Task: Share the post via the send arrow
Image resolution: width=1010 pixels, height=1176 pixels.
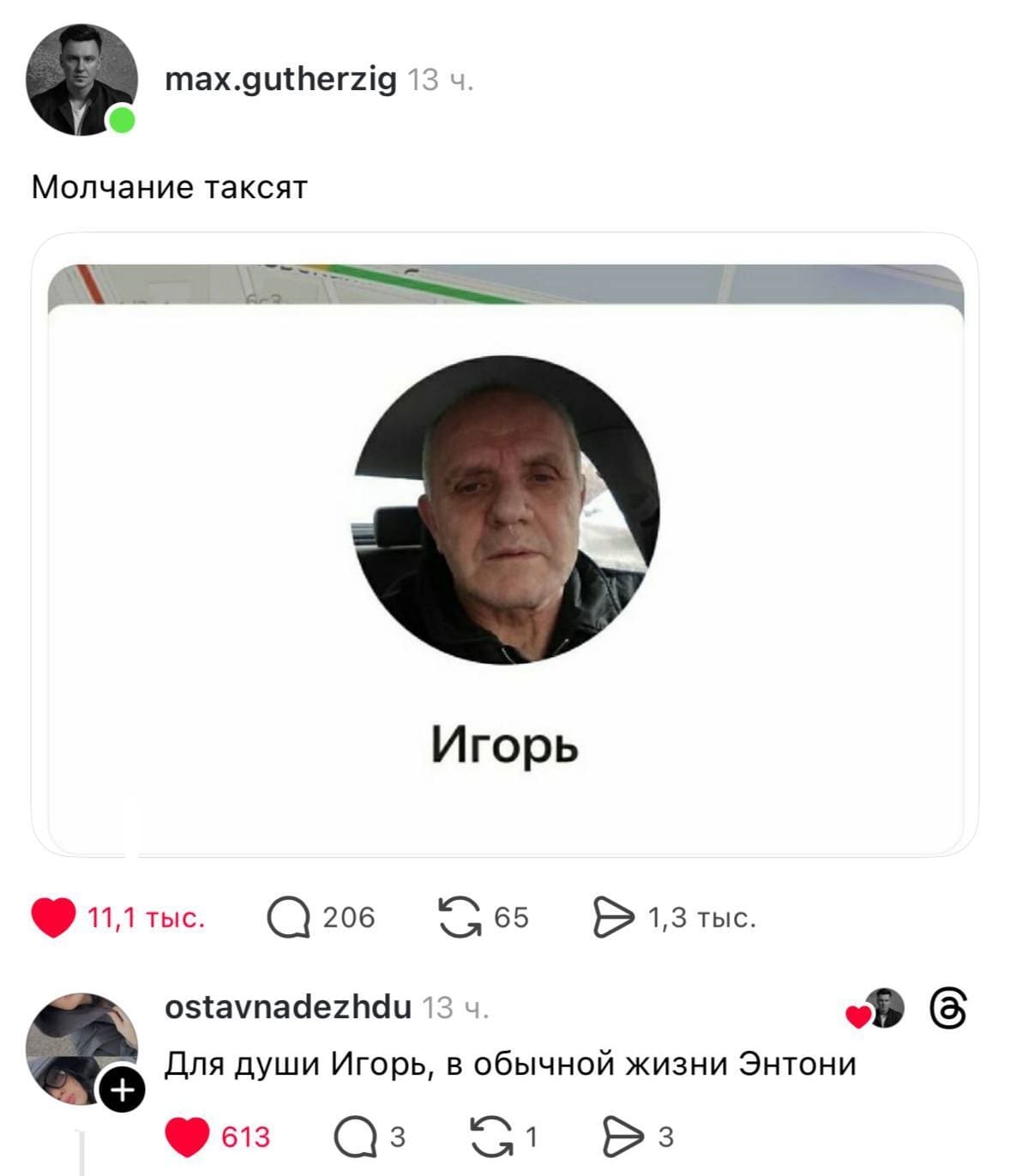Action: point(614,916)
